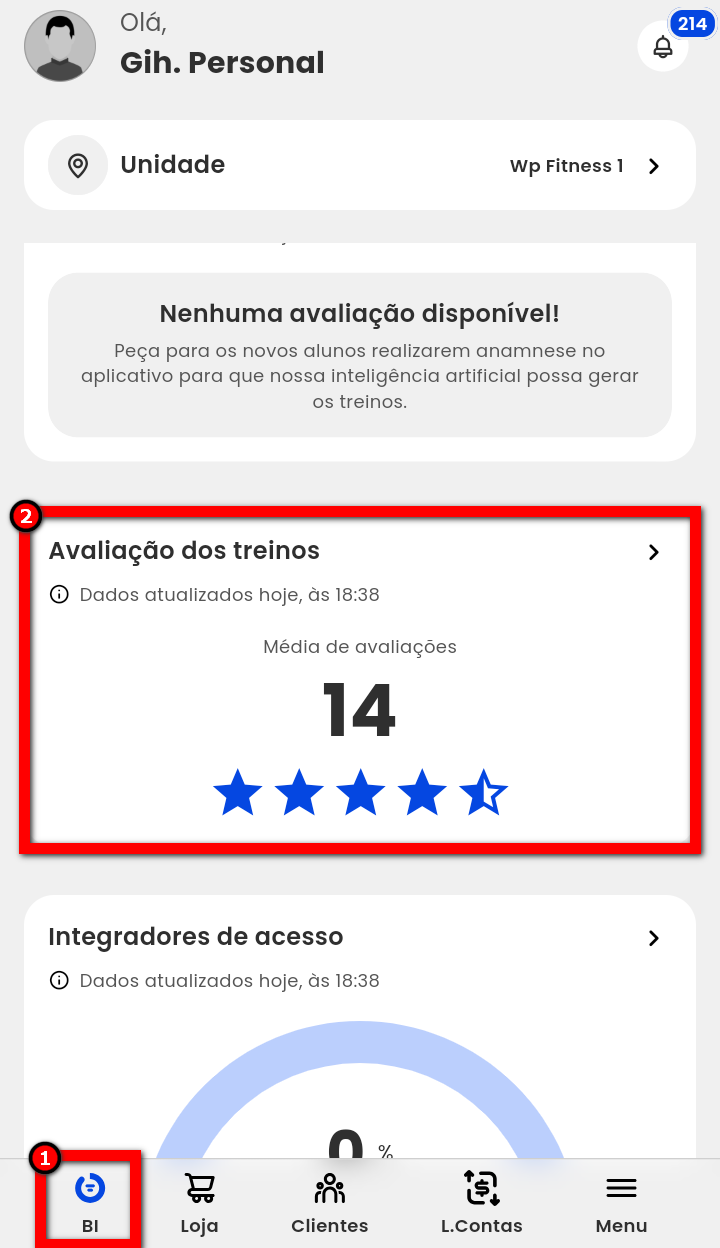This screenshot has width=720, height=1248.
Task: Tap the profile avatar picture
Action: 60,46
